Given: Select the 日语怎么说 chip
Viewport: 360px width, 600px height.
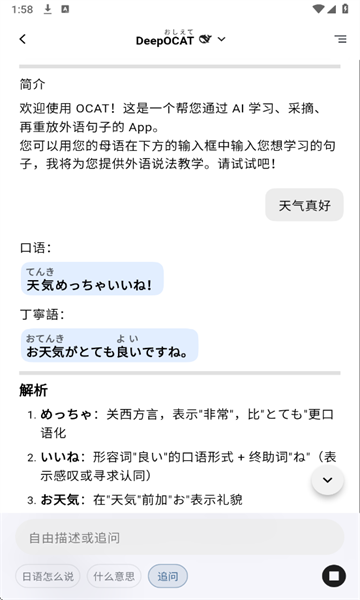Looking at the screenshot, I should click(48, 576).
